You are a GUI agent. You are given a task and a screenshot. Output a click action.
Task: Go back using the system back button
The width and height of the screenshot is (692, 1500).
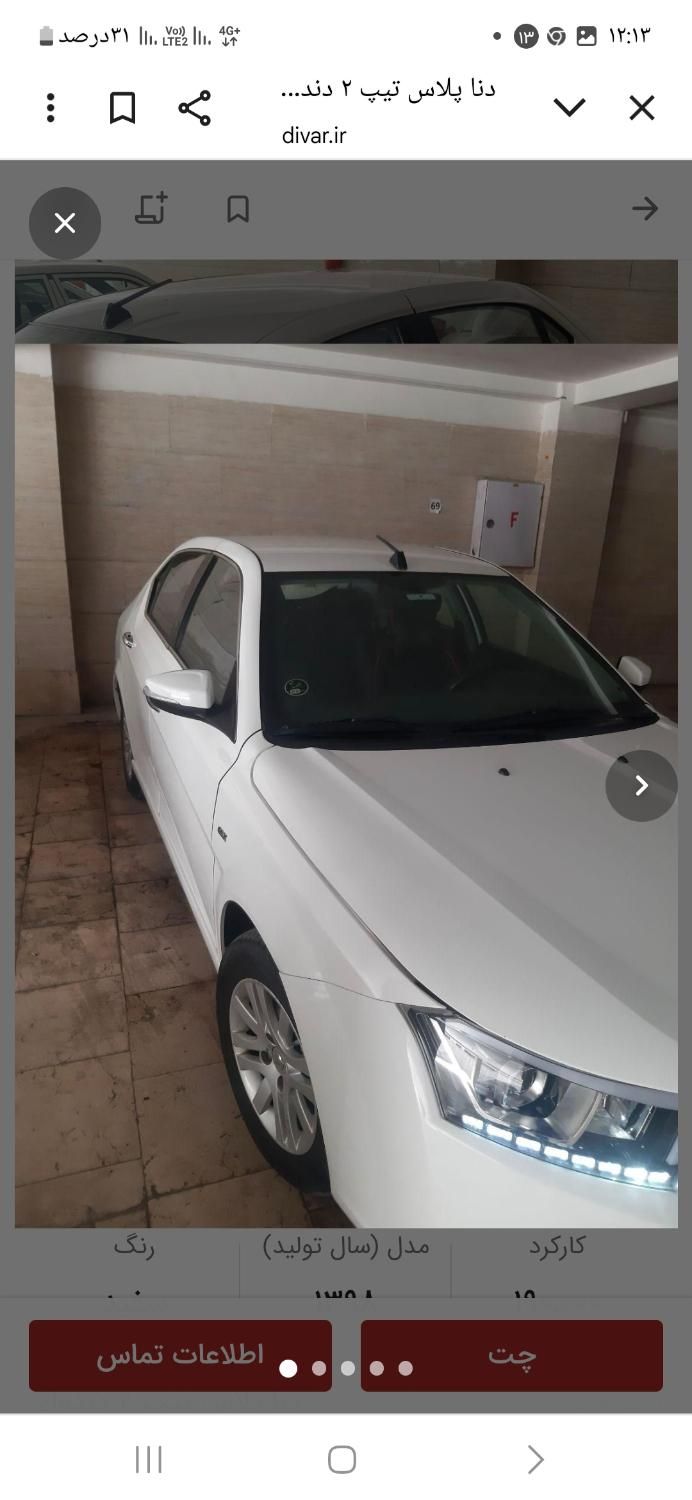point(535,1460)
